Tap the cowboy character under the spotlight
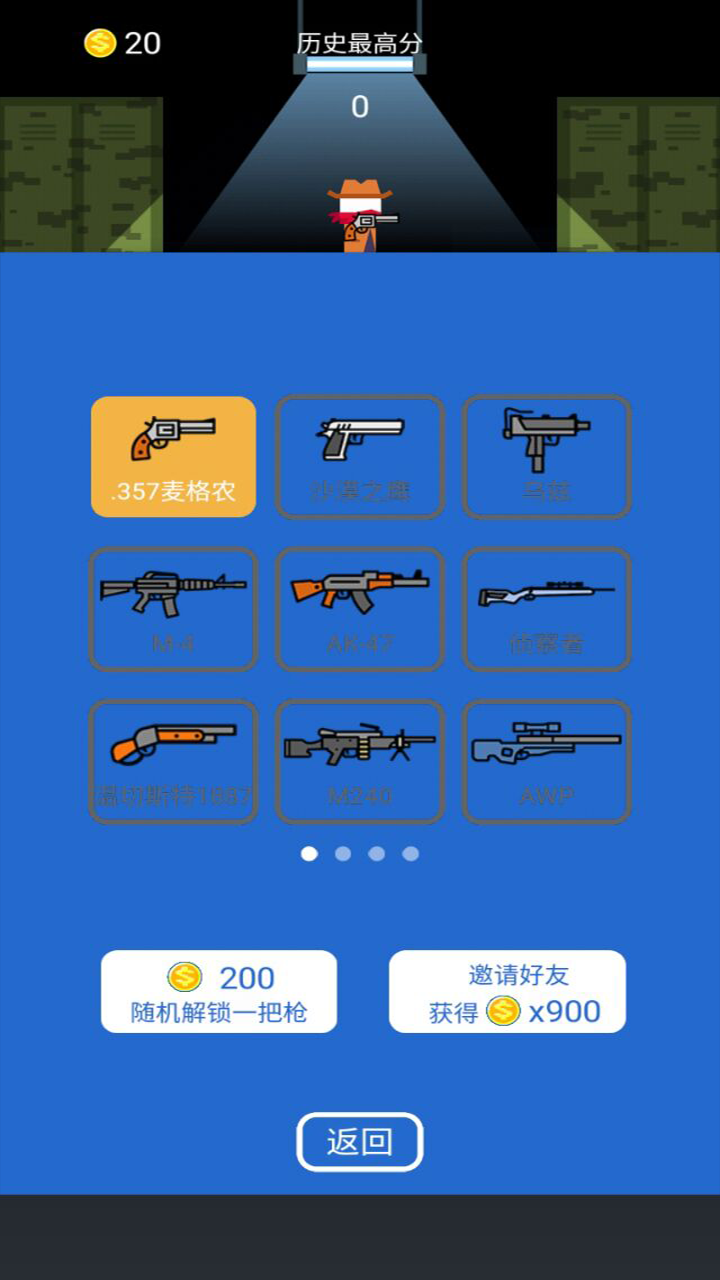 360,210
